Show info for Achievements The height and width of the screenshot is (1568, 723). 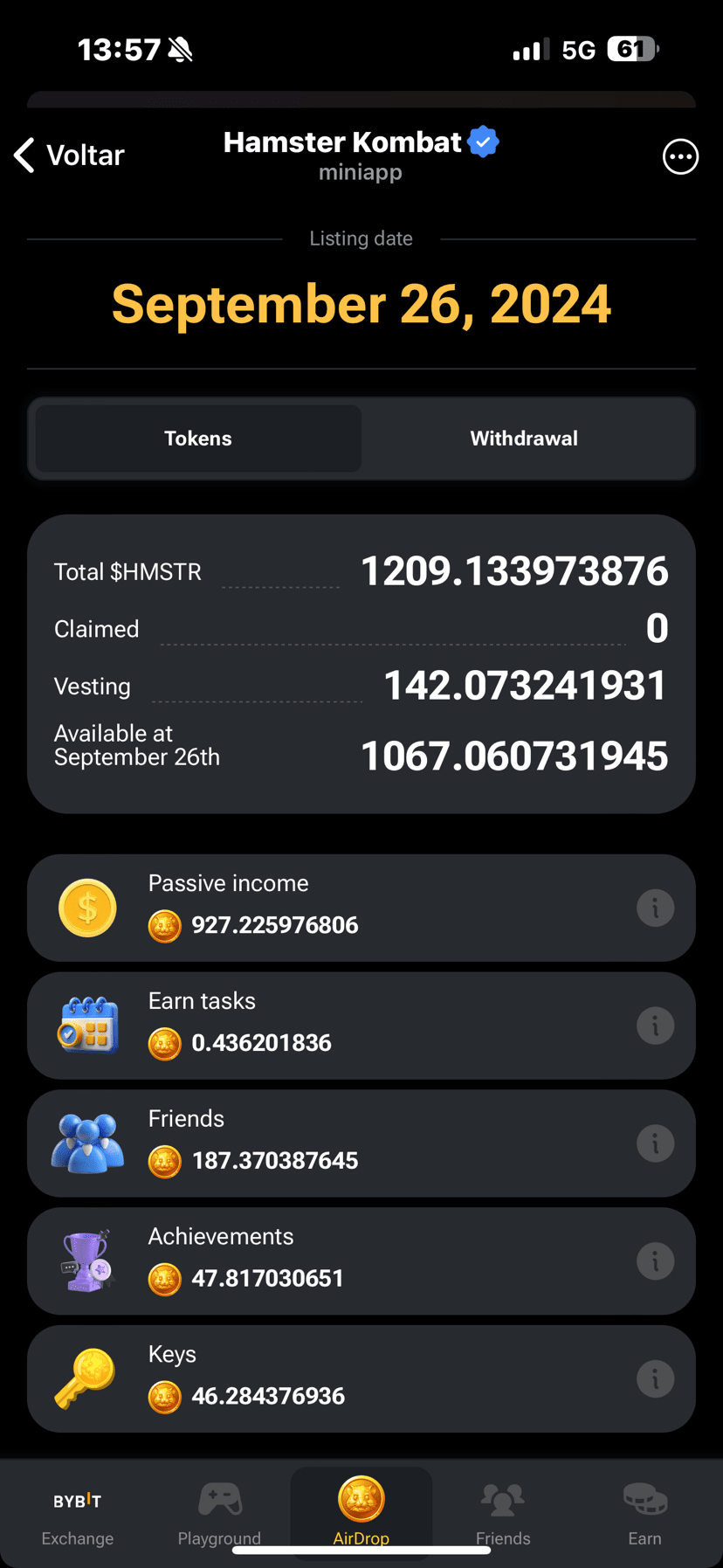(x=655, y=1261)
